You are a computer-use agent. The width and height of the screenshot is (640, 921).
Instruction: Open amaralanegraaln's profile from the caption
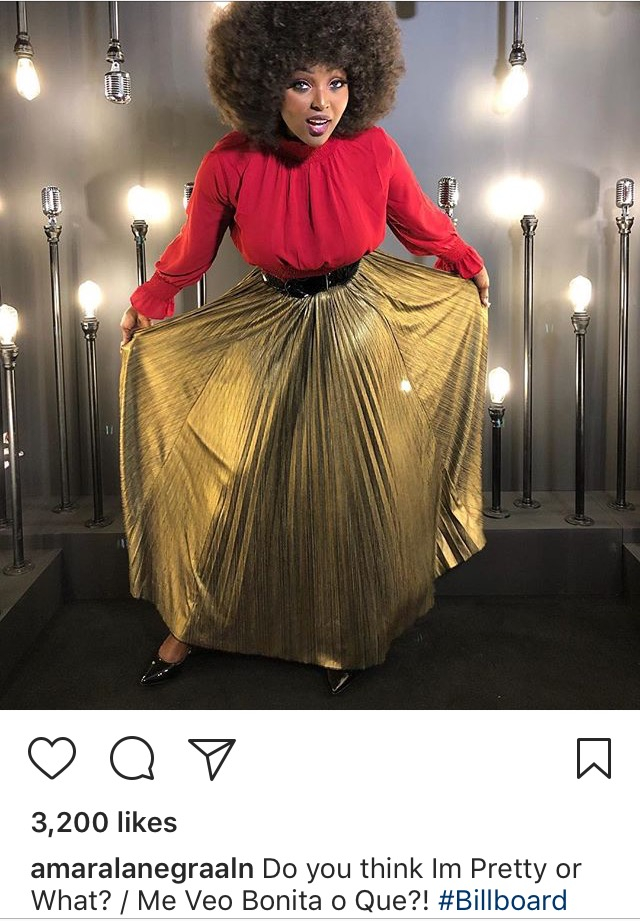143,868
